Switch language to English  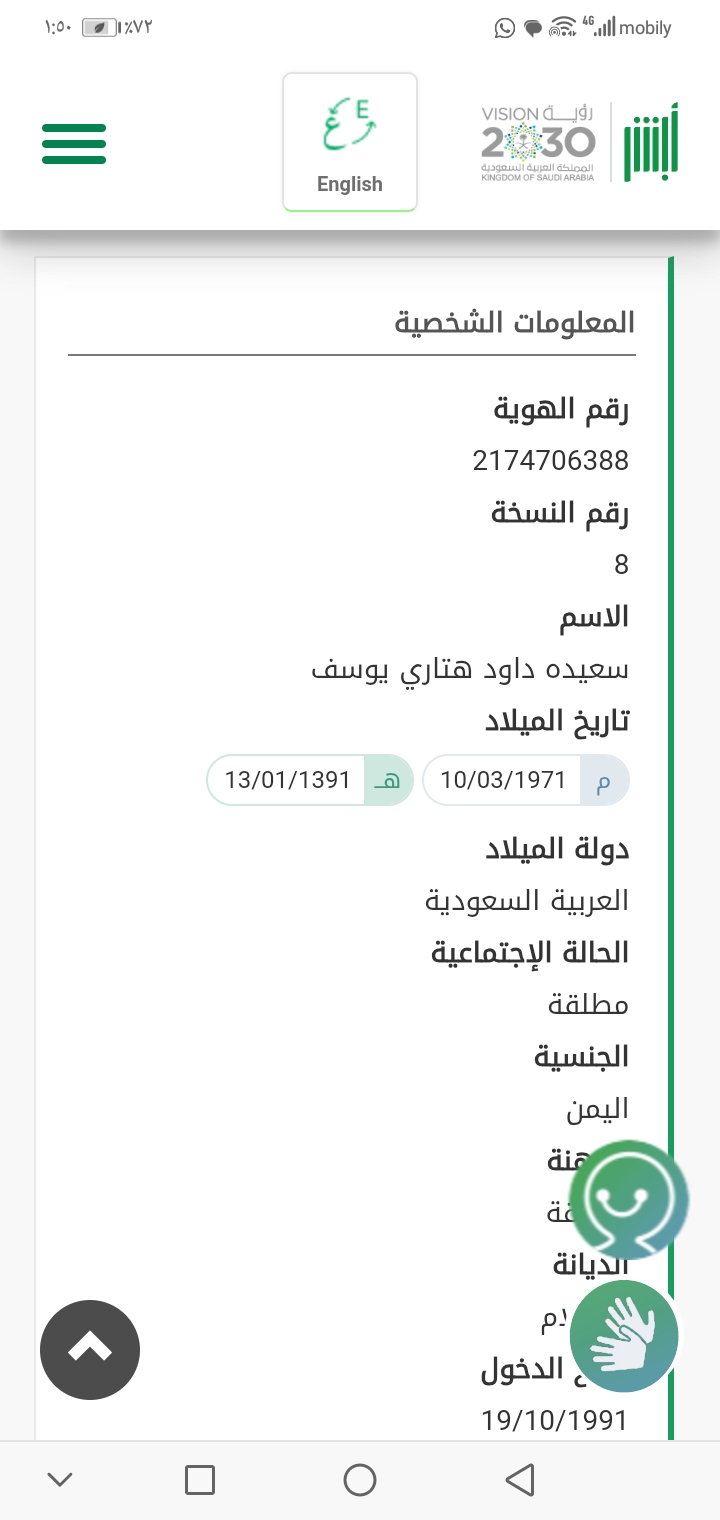tap(349, 142)
